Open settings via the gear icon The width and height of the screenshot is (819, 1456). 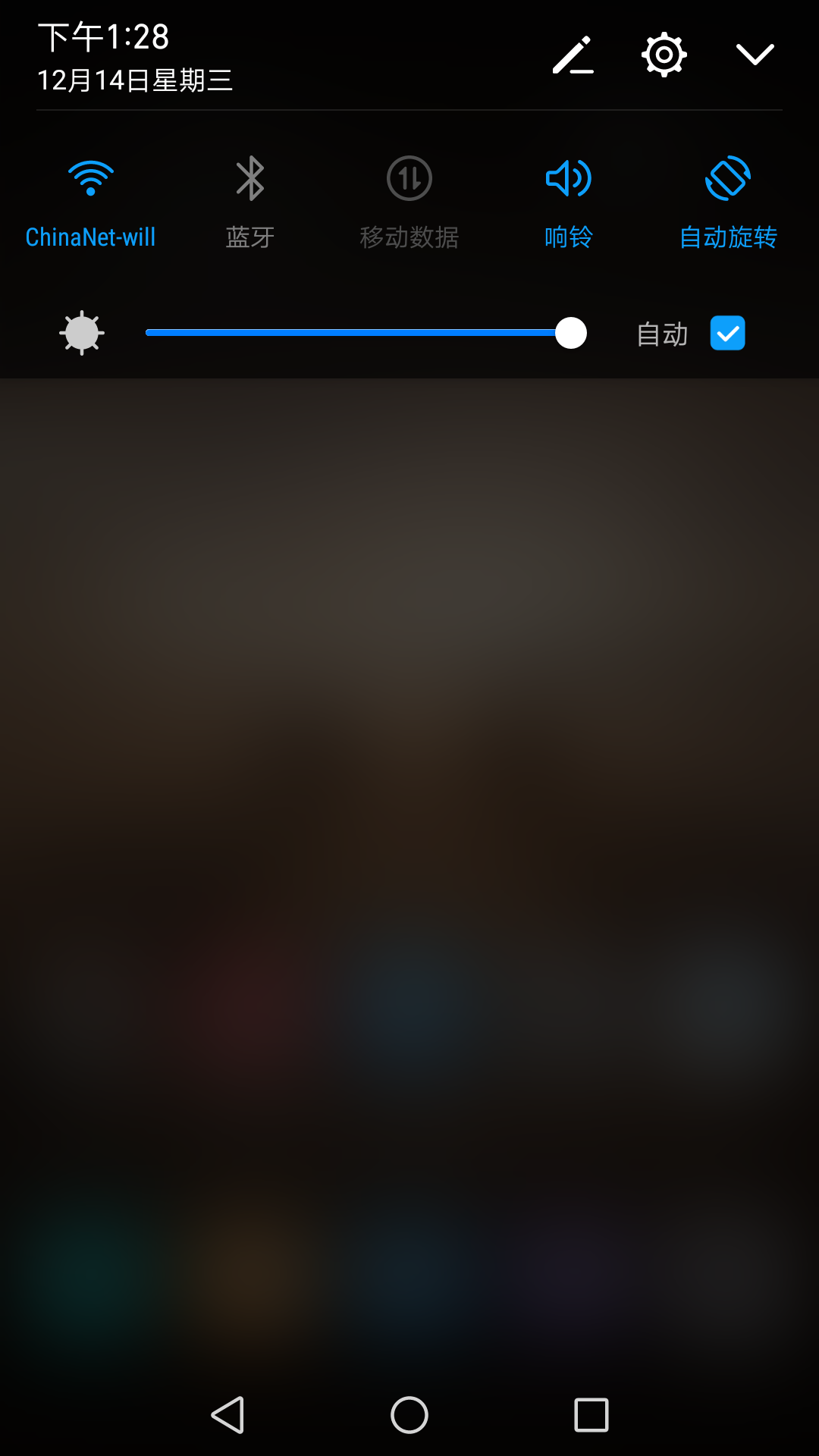pos(664,55)
